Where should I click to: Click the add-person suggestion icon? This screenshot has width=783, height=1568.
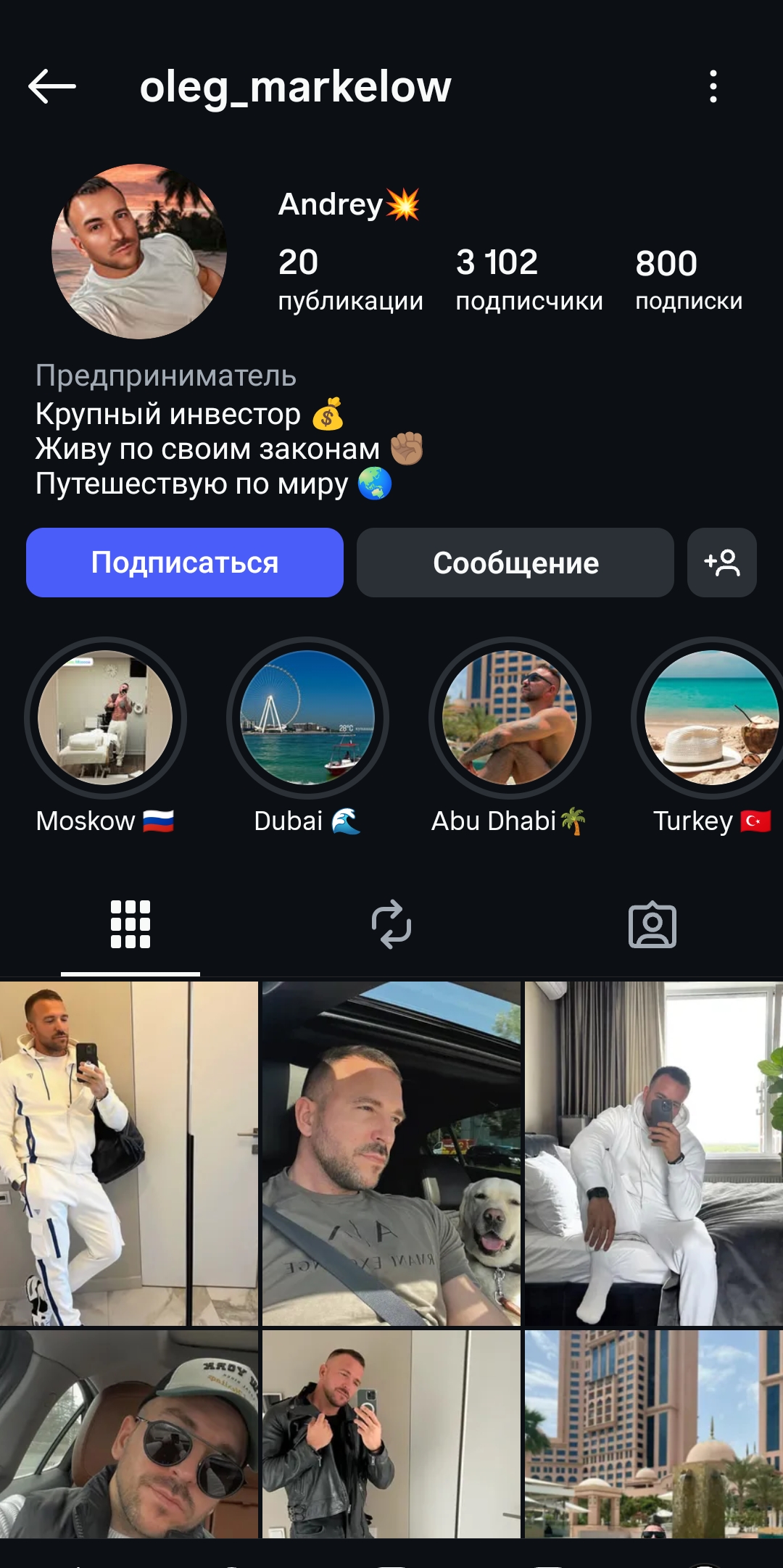[x=721, y=563]
